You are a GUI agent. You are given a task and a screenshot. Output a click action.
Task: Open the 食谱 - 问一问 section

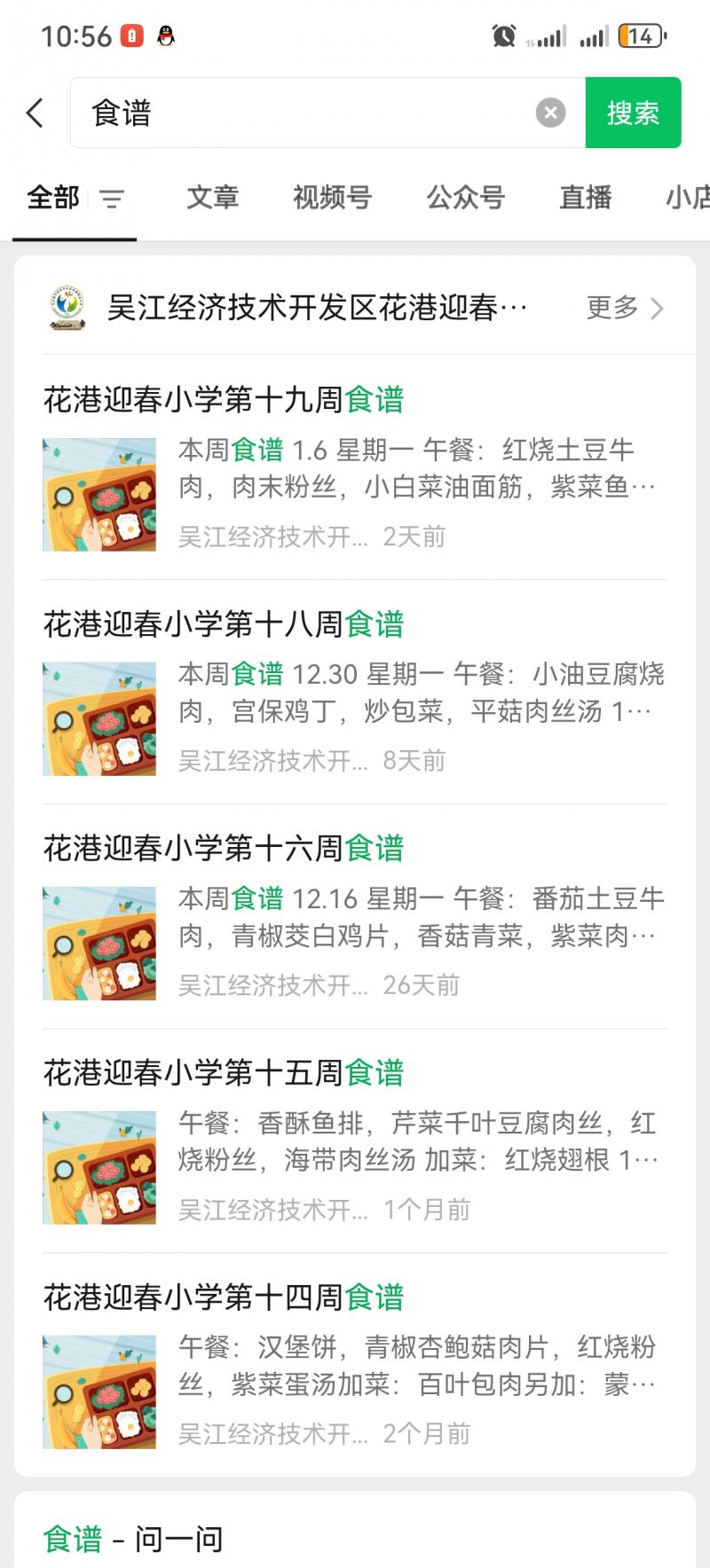[133, 1539]
